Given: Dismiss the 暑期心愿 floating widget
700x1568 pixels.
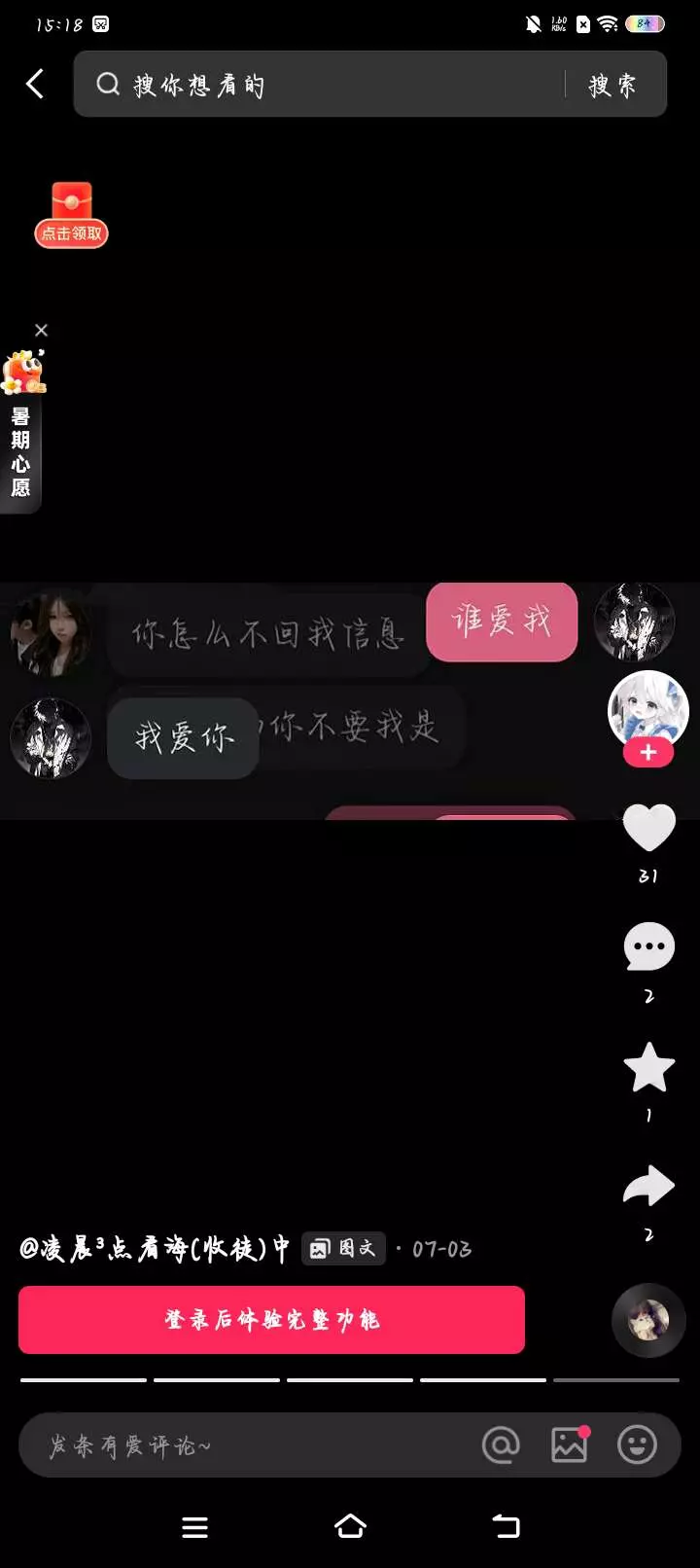Looking at the screenshot, I should click(41, 331).
